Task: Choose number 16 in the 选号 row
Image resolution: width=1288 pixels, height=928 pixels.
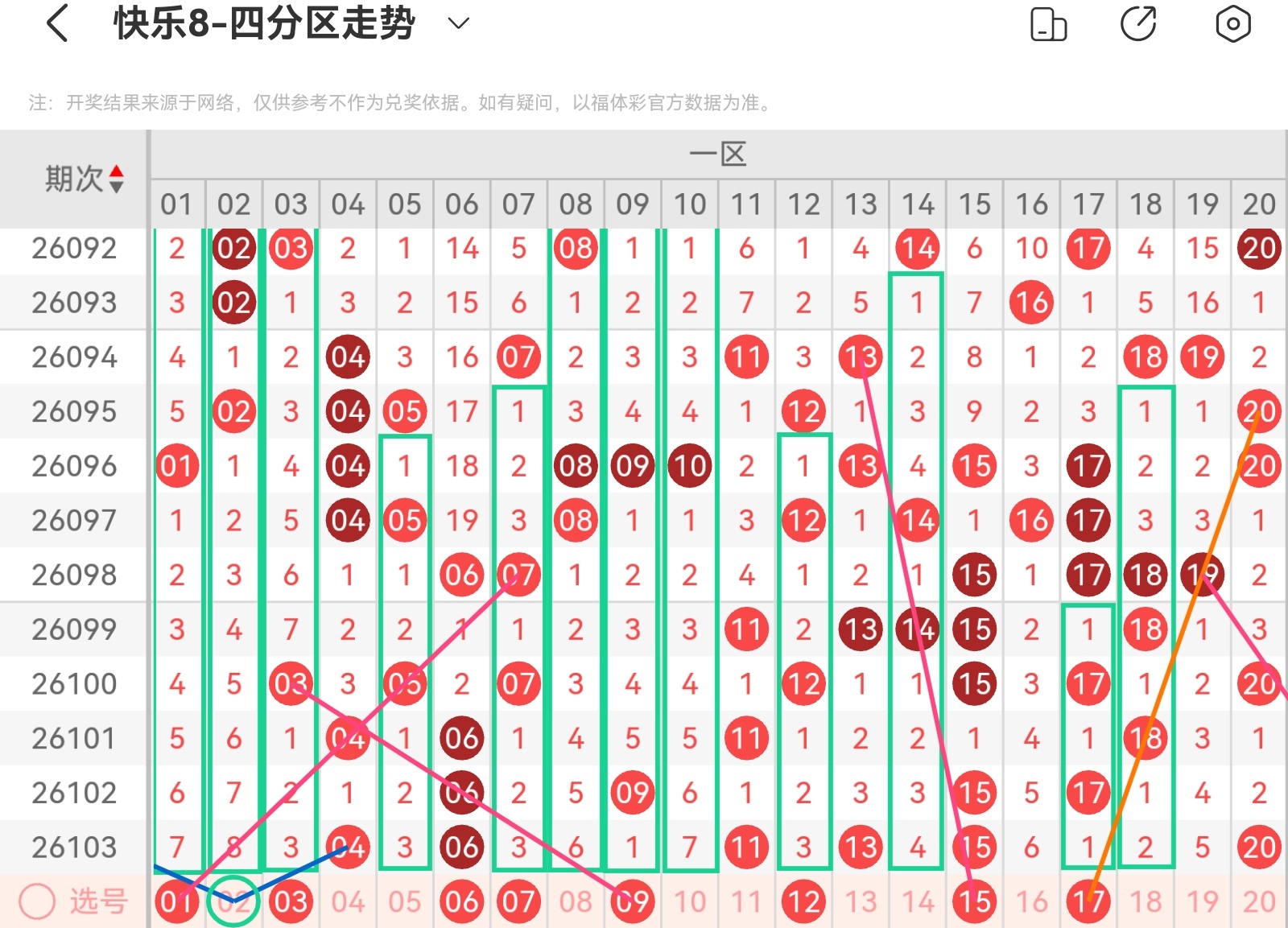Action: point(1031,902)
